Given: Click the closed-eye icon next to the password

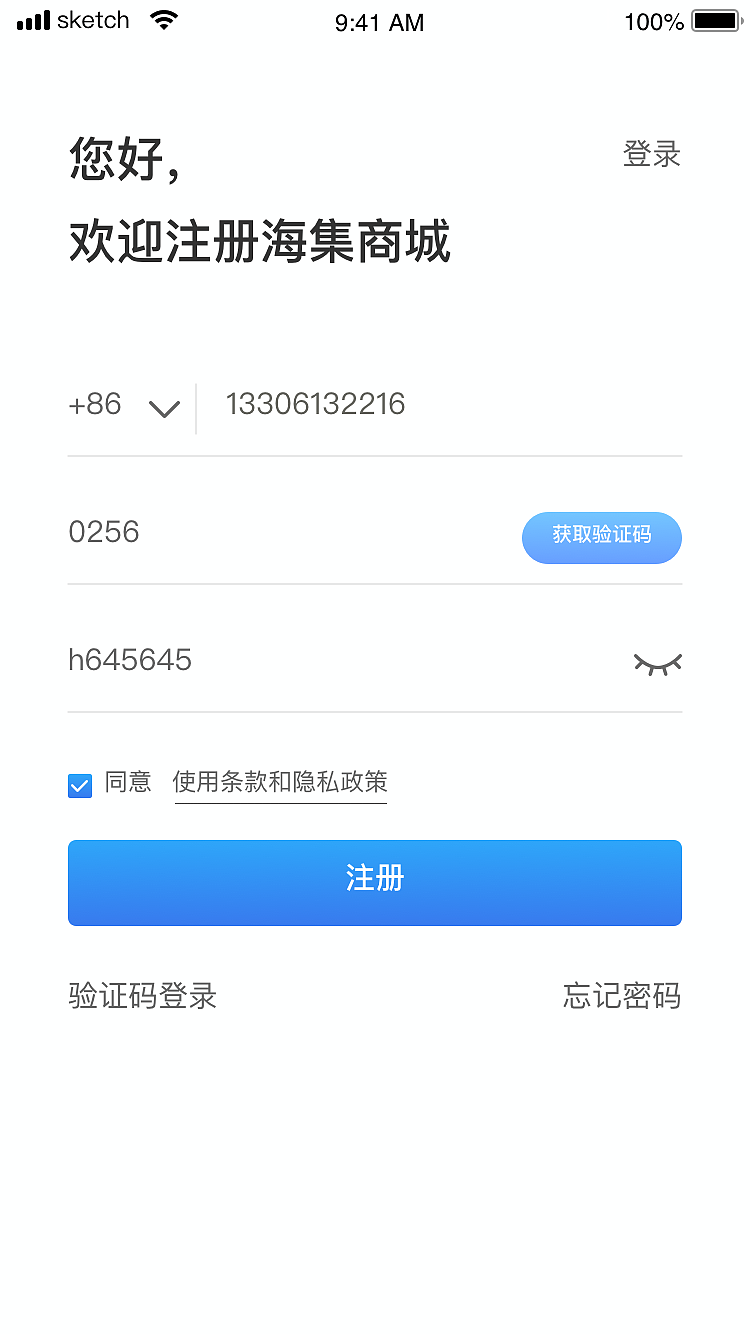Looking at the screenshot, I should [x=657, y=662].
